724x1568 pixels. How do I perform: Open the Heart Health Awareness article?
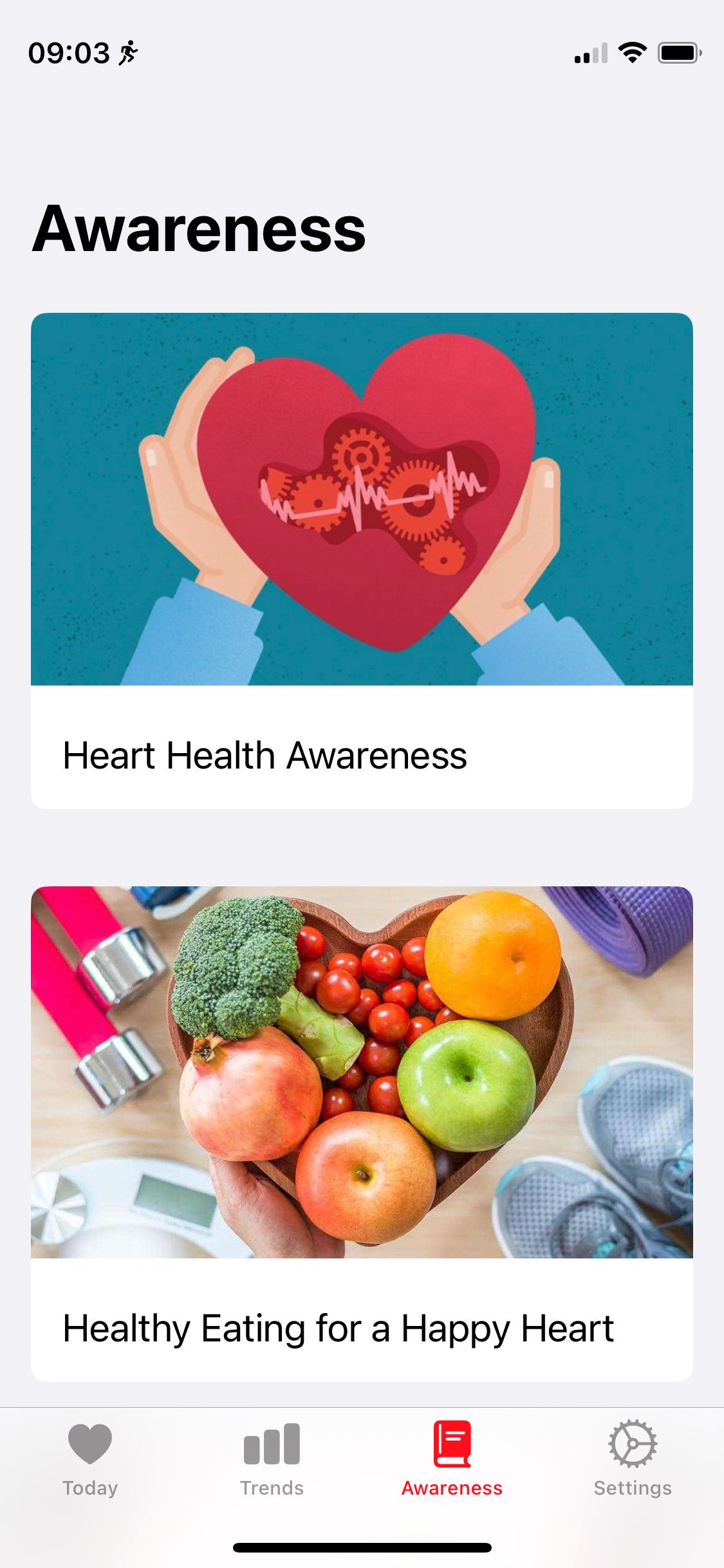[362, 560]
